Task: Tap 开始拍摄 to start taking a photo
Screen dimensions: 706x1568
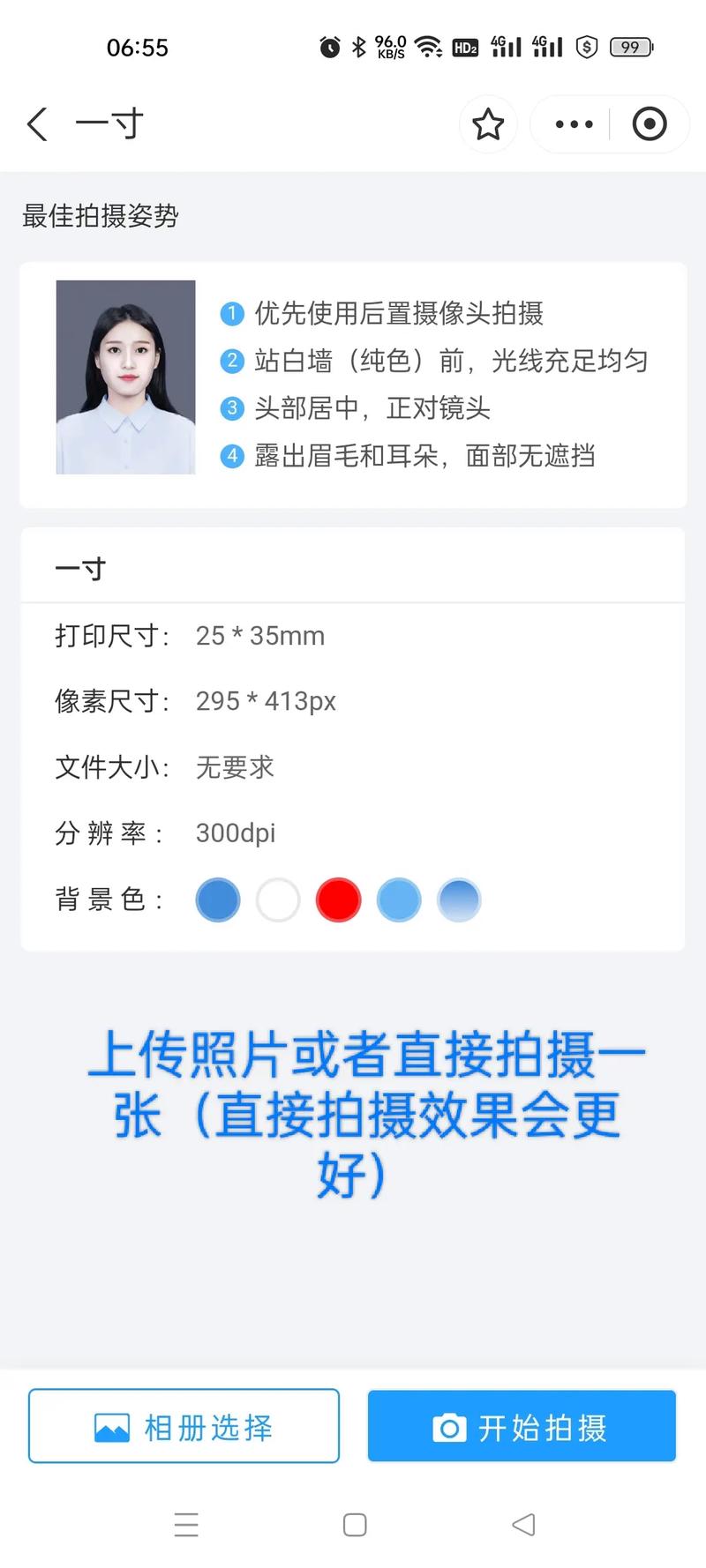Action: (521, 1426)
